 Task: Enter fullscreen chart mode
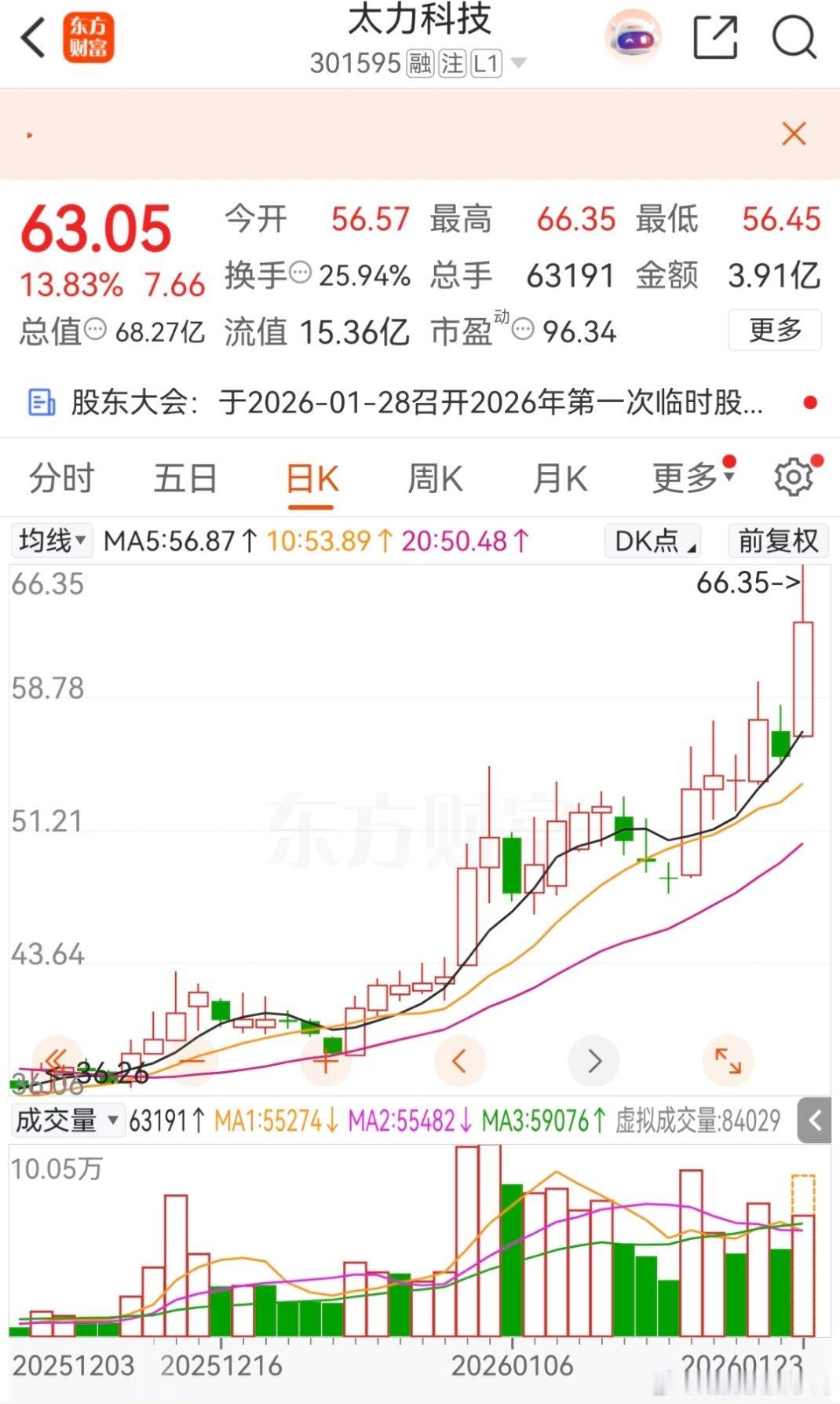(x=730, y=1061)
